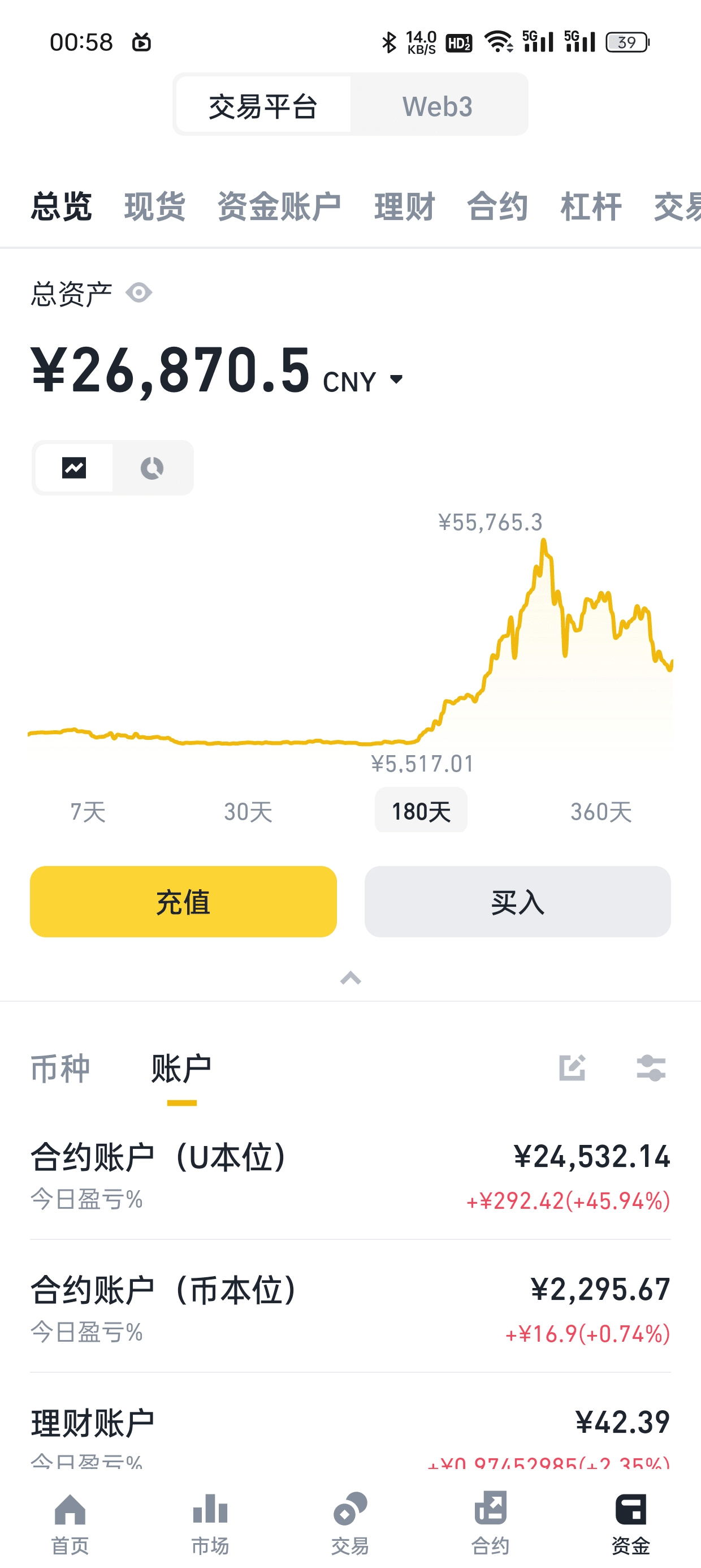Open the 资金账户 tab
This screenshot has width=701, height=1568.
click(279, 206)
